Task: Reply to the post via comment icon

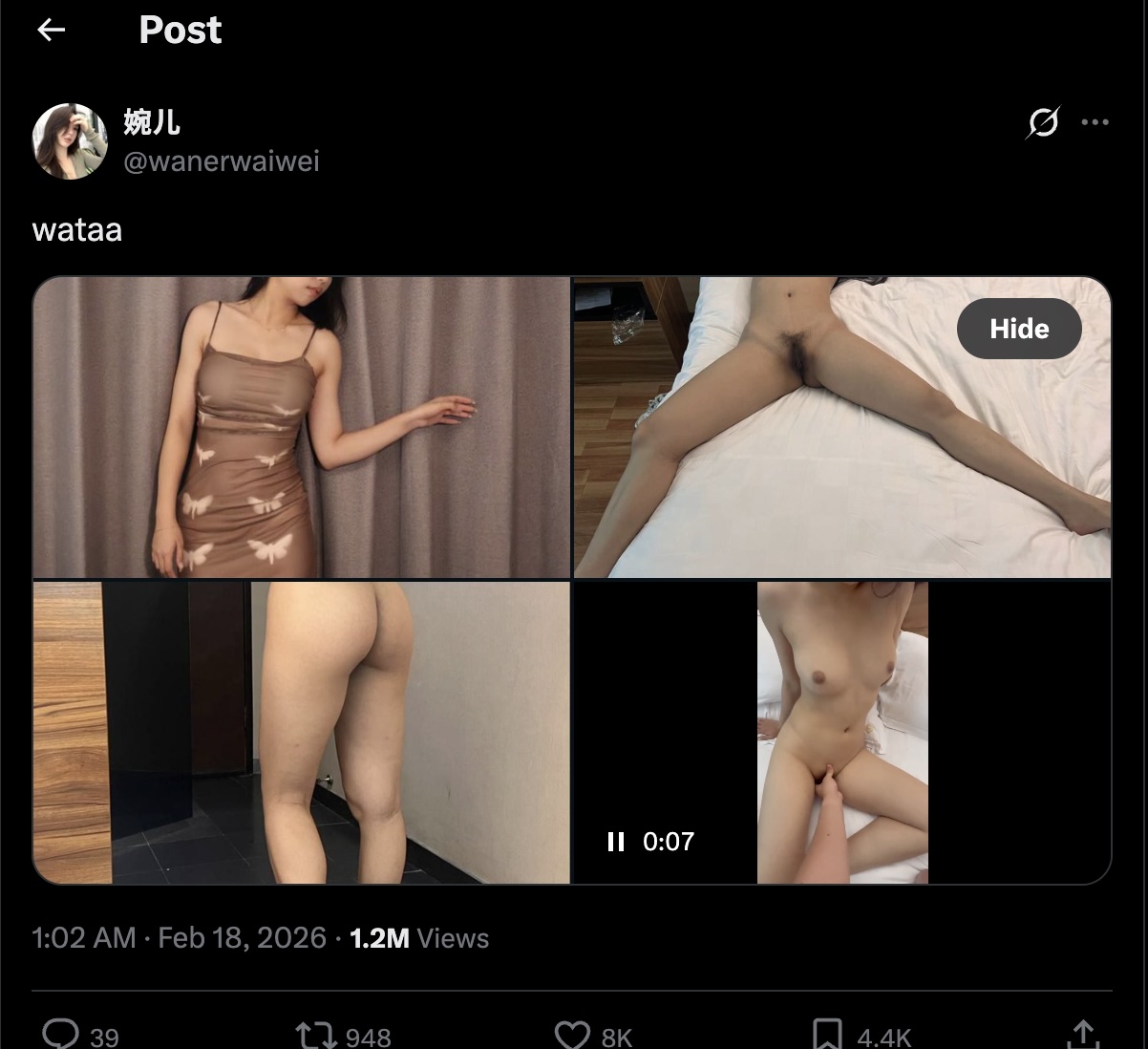Action: (x=62, y=1034)
